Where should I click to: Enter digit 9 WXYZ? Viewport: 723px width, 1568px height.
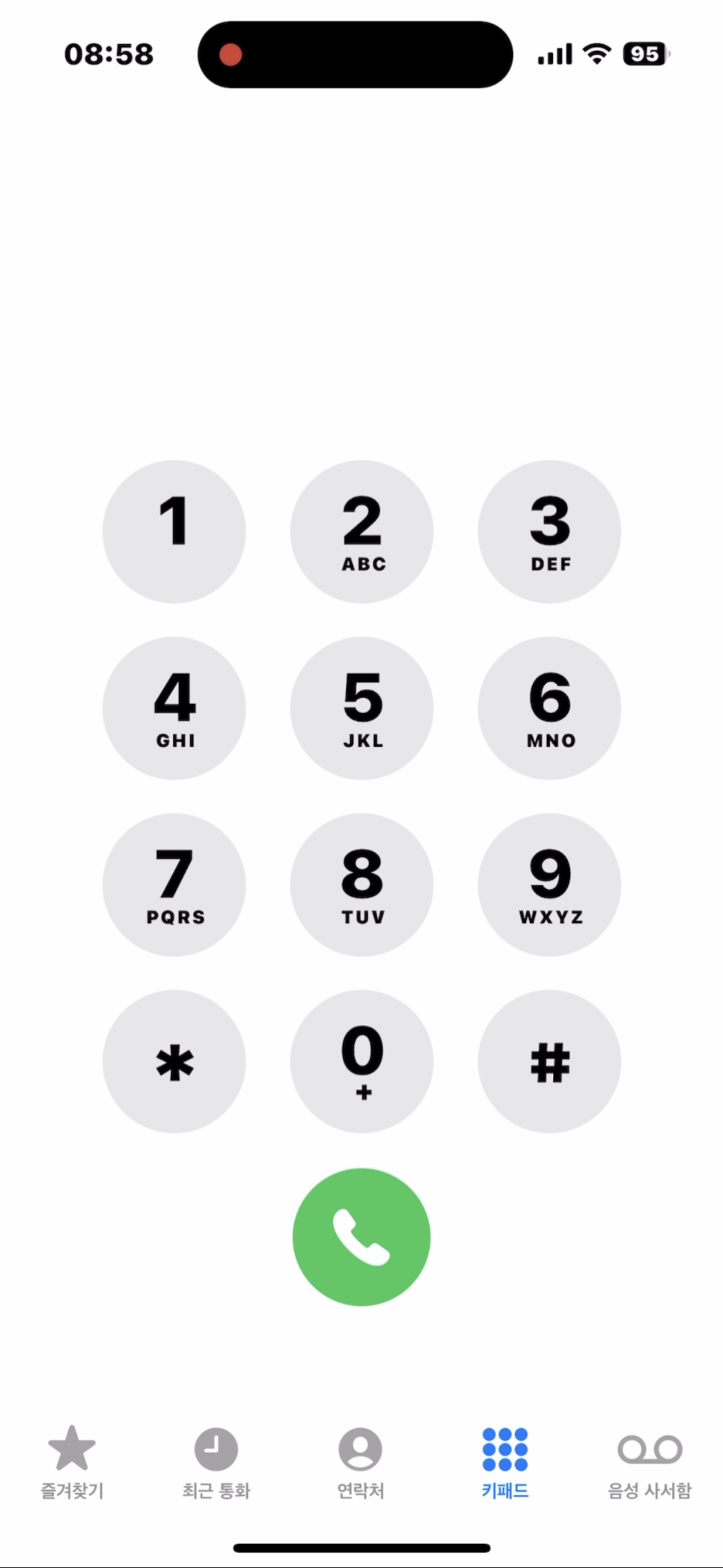[x=549, y=885]
